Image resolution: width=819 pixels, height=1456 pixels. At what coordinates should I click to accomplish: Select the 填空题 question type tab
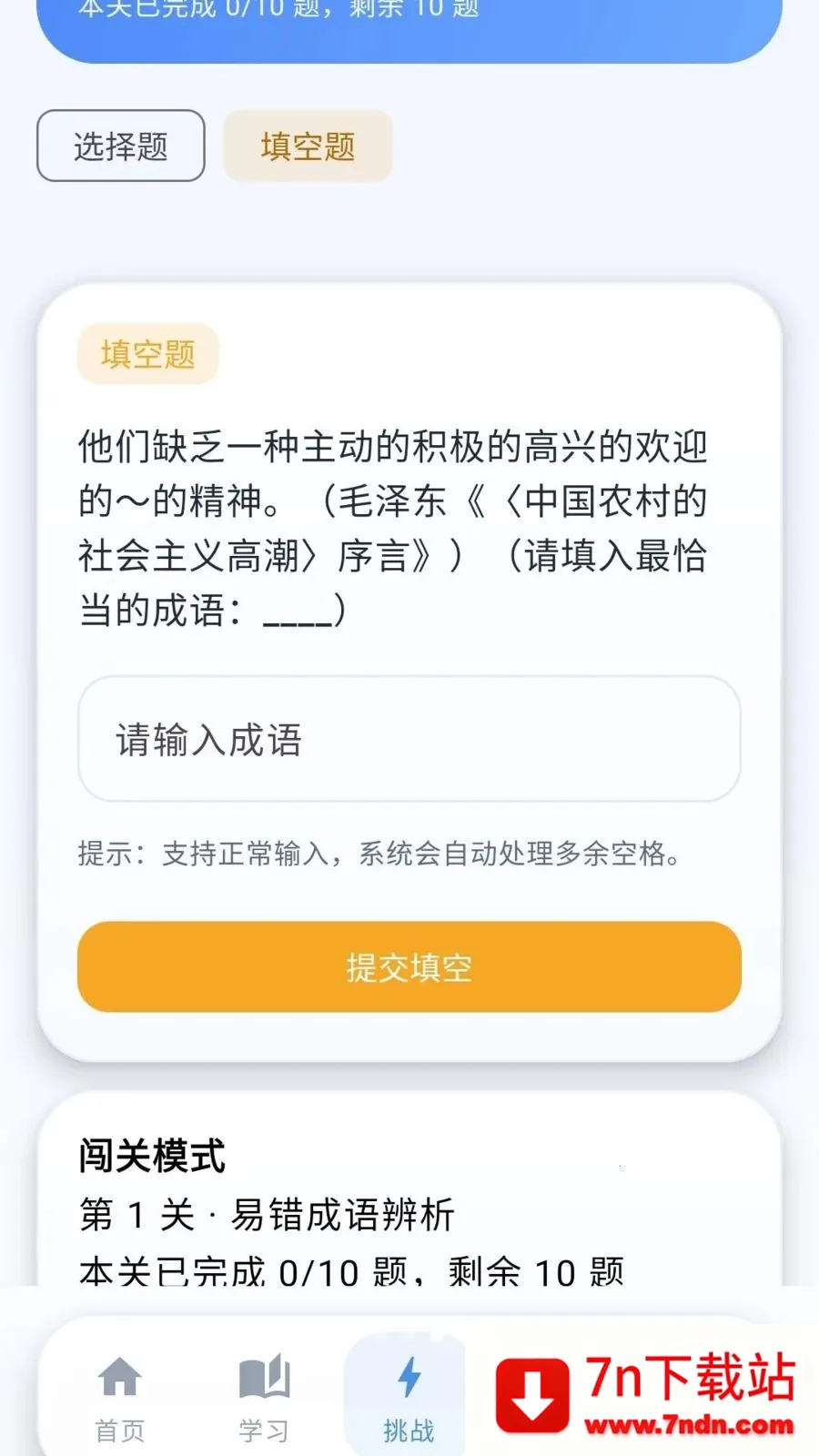click(308, 147)
